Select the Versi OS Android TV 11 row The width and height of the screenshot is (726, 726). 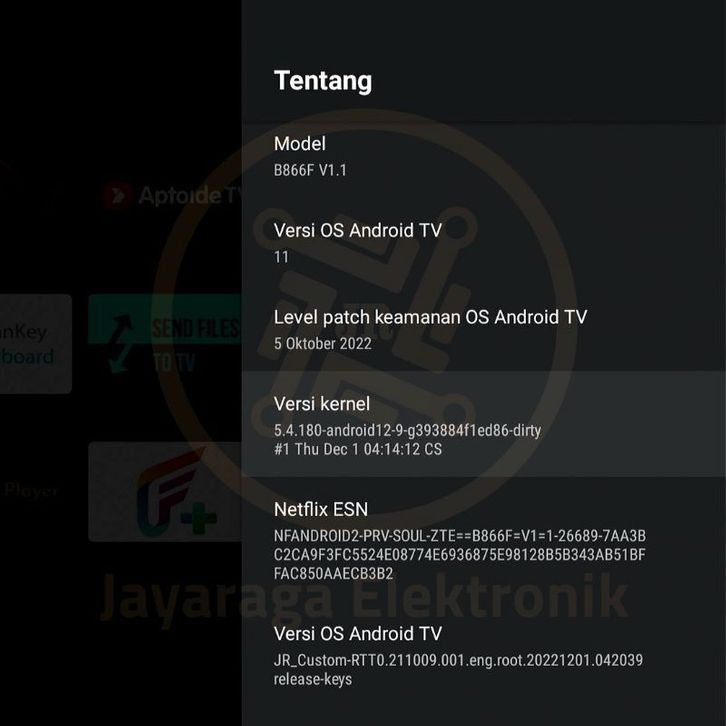click(x=483, y=242)
